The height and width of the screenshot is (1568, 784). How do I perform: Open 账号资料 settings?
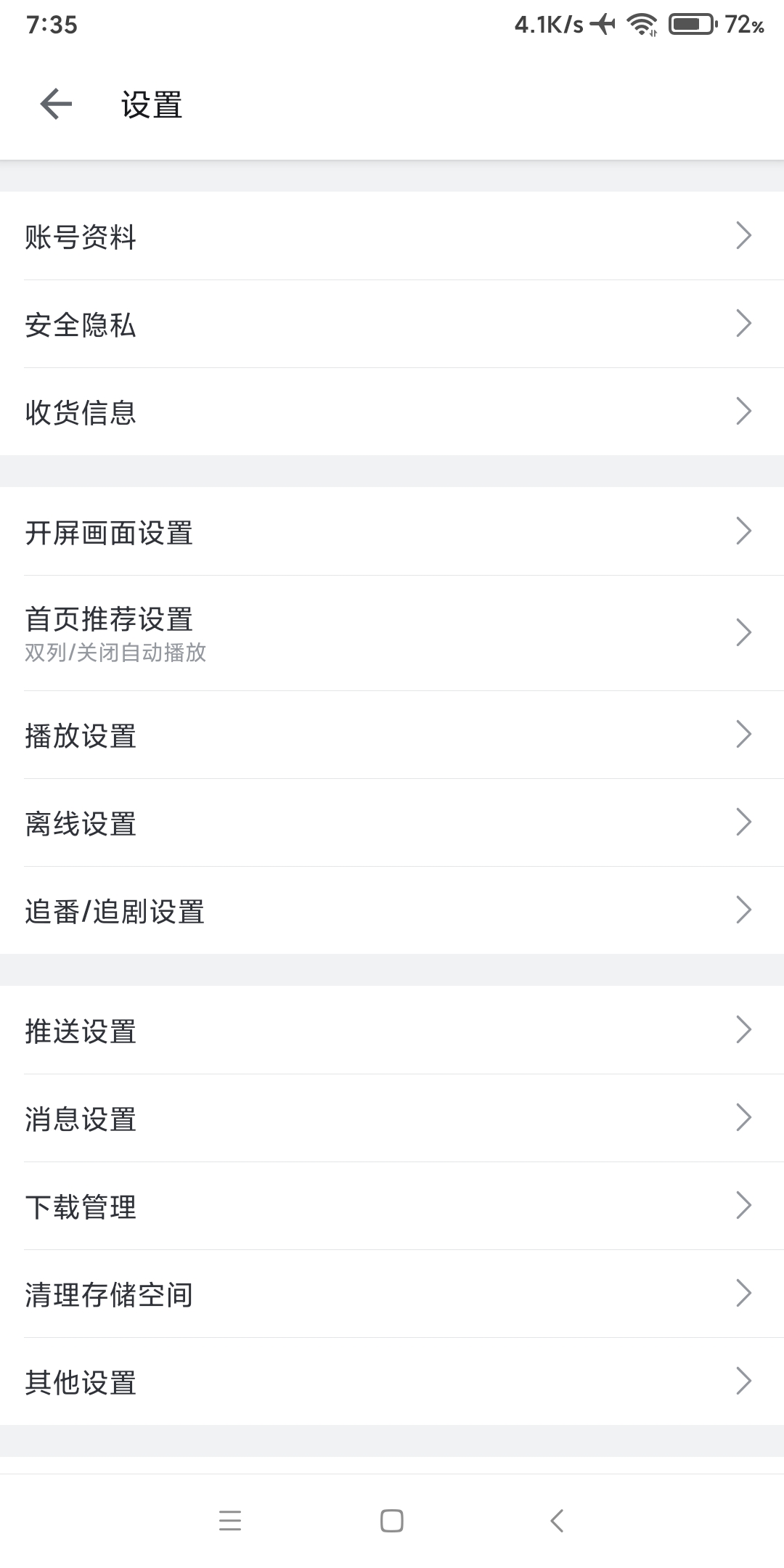point(392,237)
